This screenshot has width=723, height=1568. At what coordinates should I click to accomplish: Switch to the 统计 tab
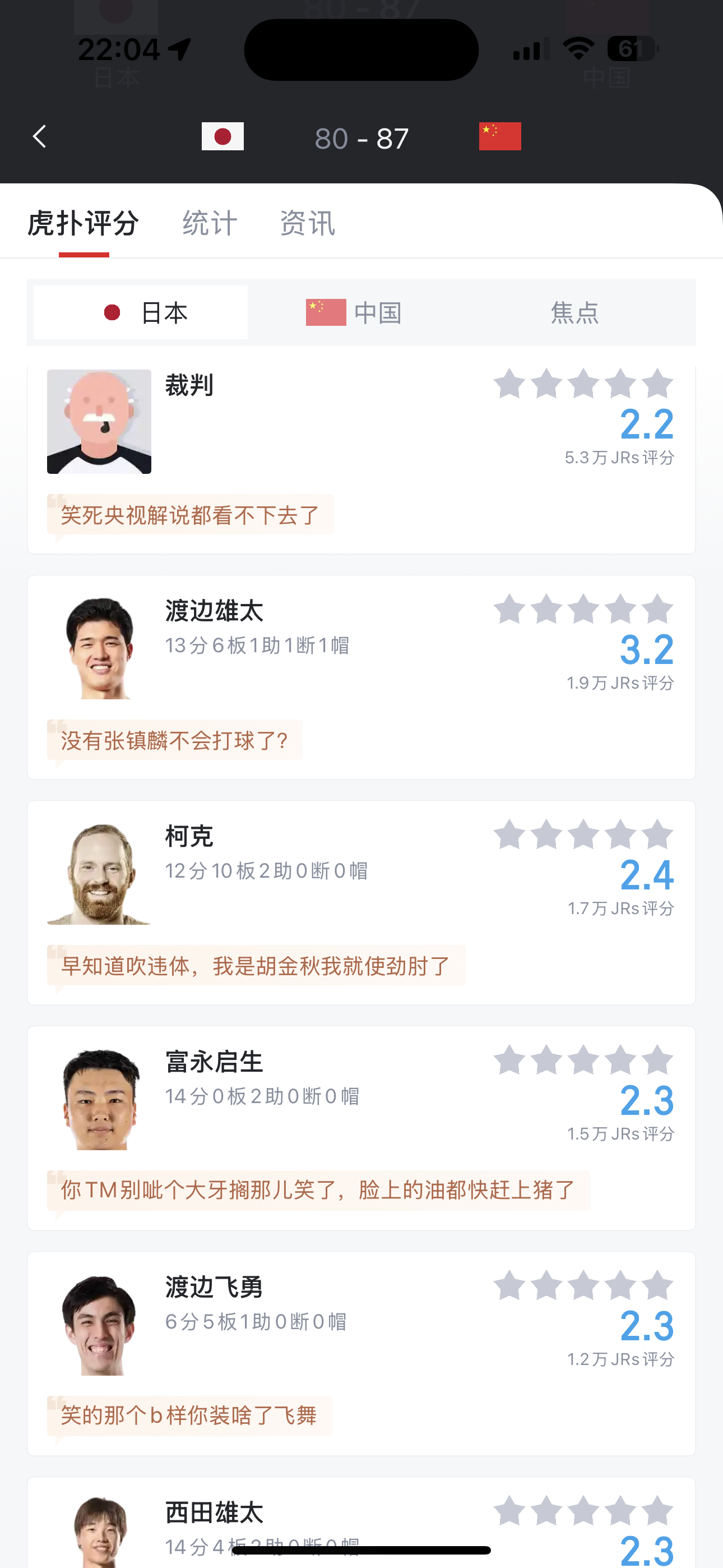point(210,223)
